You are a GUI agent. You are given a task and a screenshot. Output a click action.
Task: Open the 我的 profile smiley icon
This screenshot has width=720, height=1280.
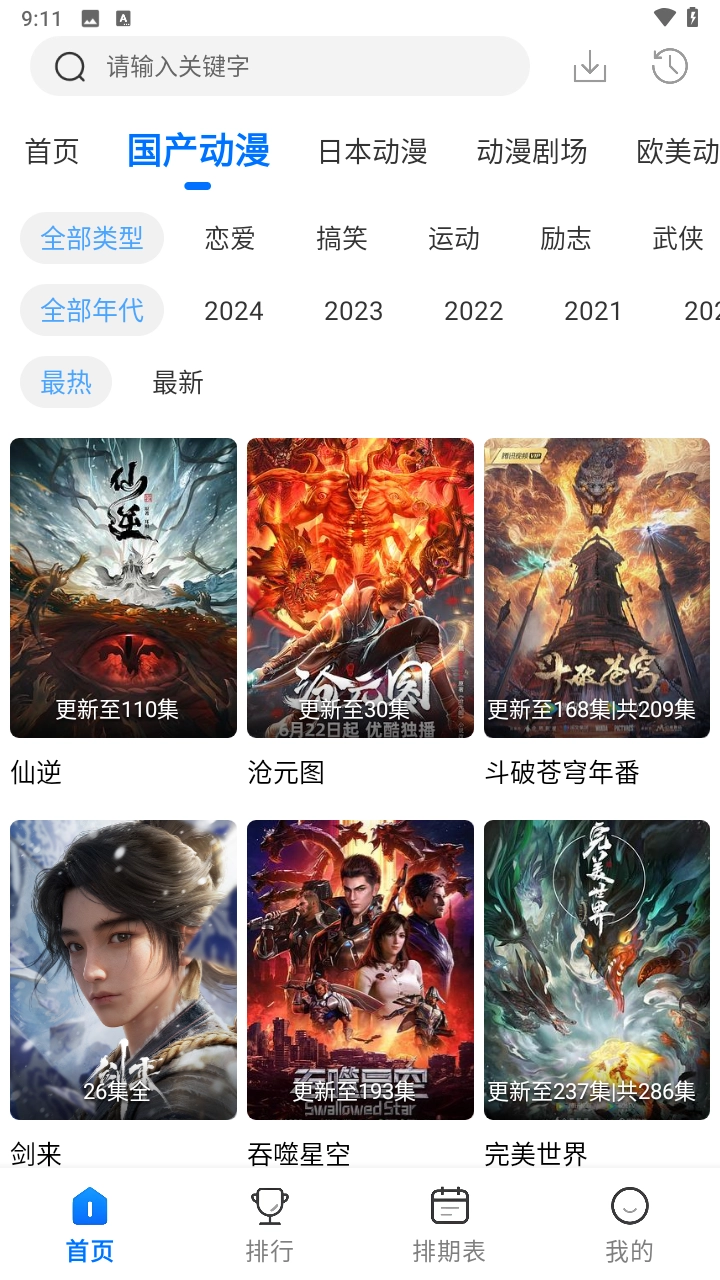(x=629, y=1205)
